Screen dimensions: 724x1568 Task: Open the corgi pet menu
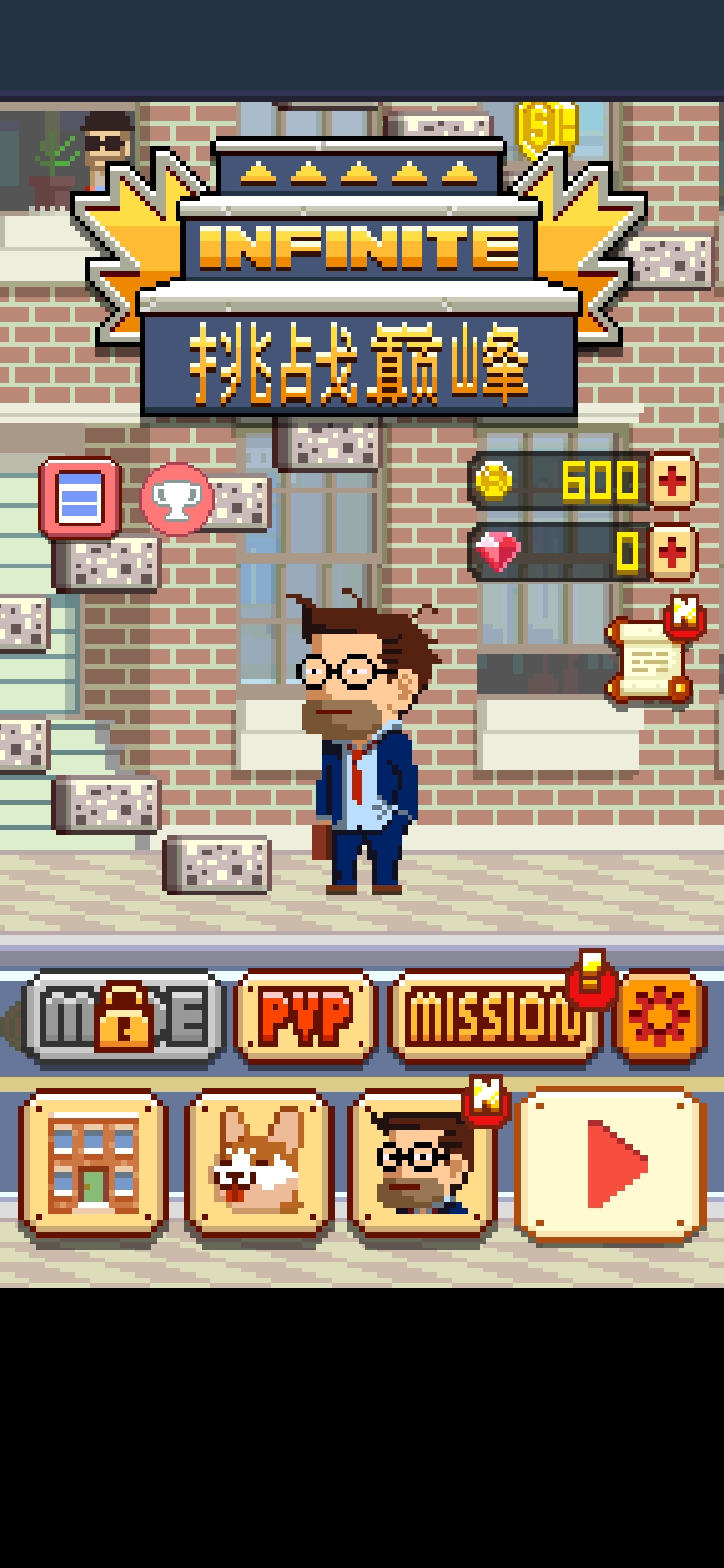259,1165
